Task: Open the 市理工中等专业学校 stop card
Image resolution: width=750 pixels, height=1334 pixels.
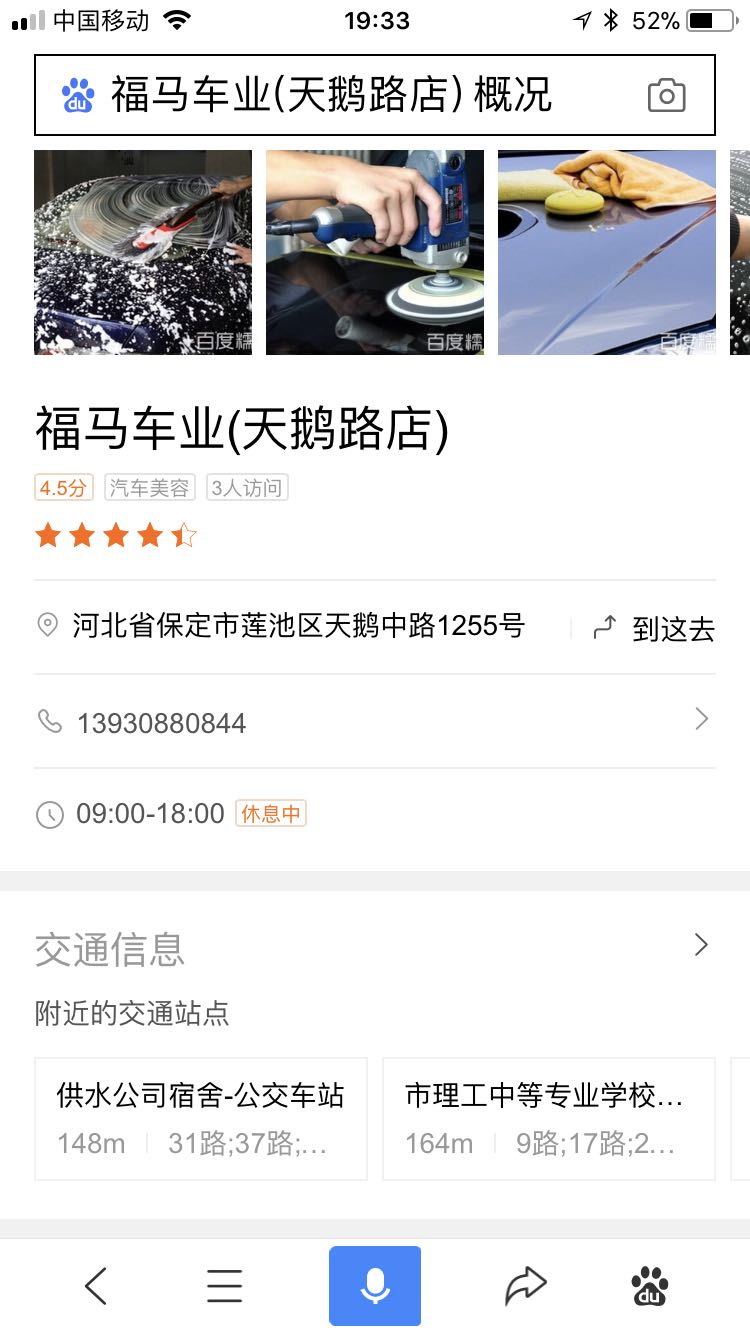Action: [x=548, y=1118]
